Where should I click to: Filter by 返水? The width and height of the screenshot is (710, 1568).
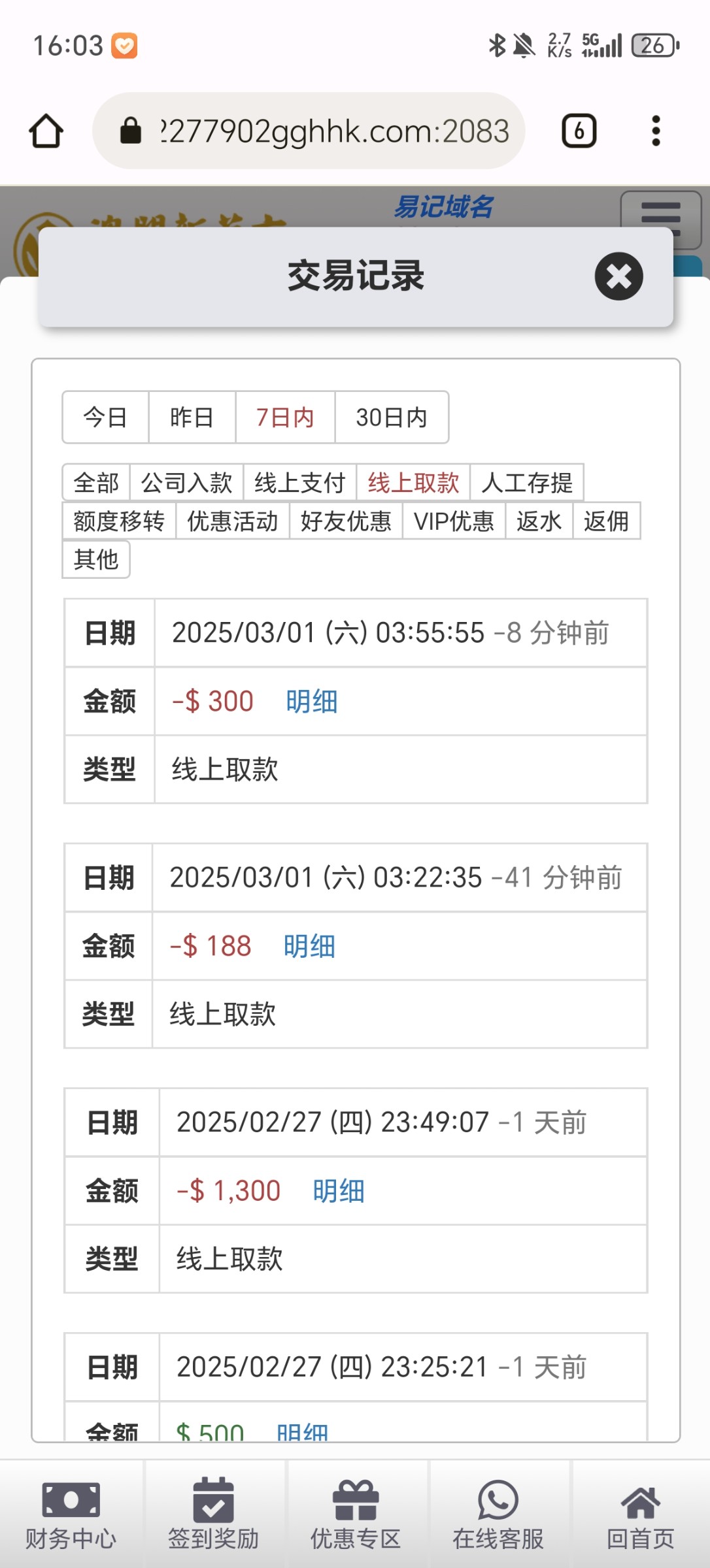pyautogui.click(x=539, y=521)
